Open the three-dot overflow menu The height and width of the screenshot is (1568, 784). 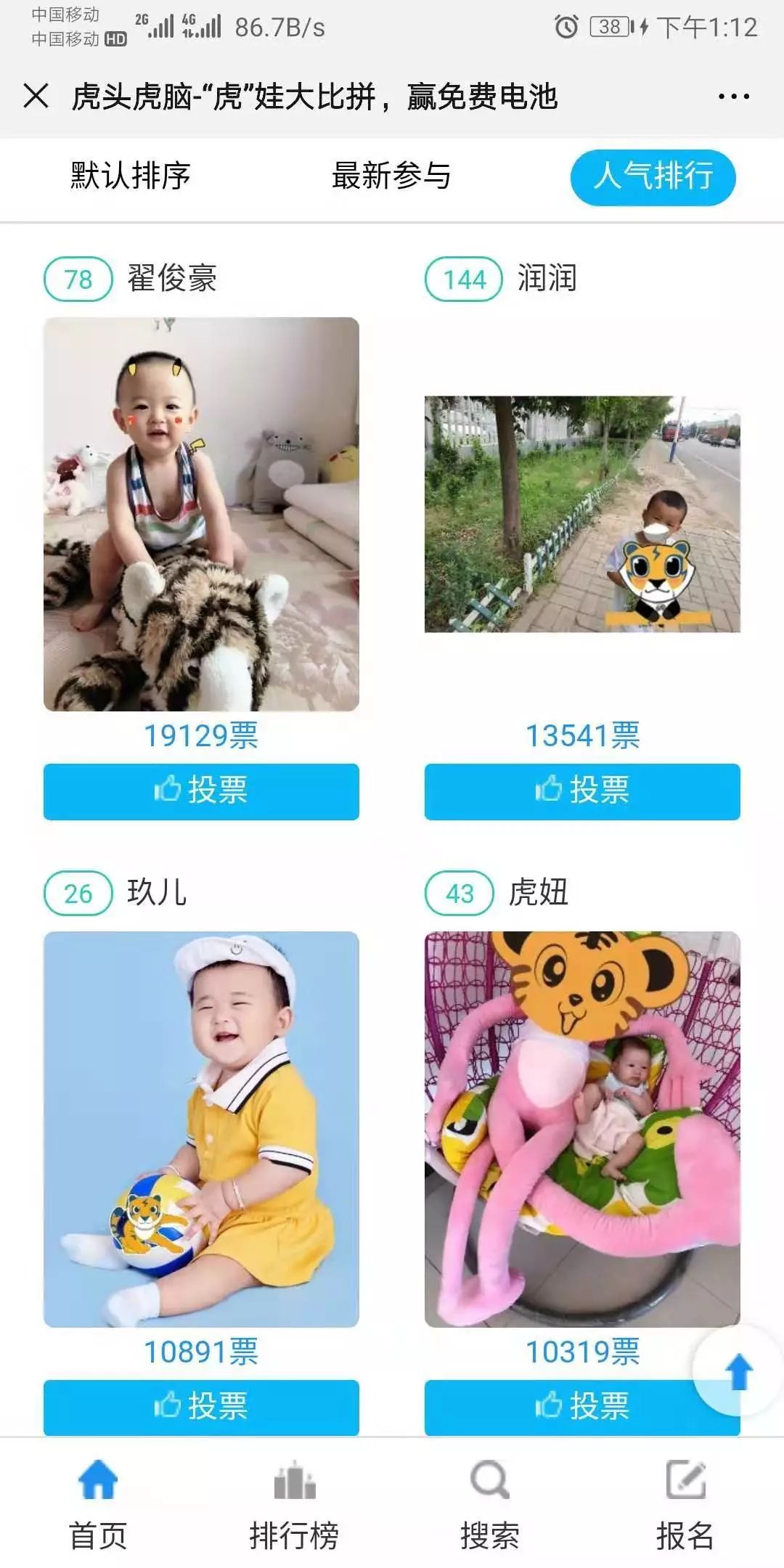click(733, 96)
